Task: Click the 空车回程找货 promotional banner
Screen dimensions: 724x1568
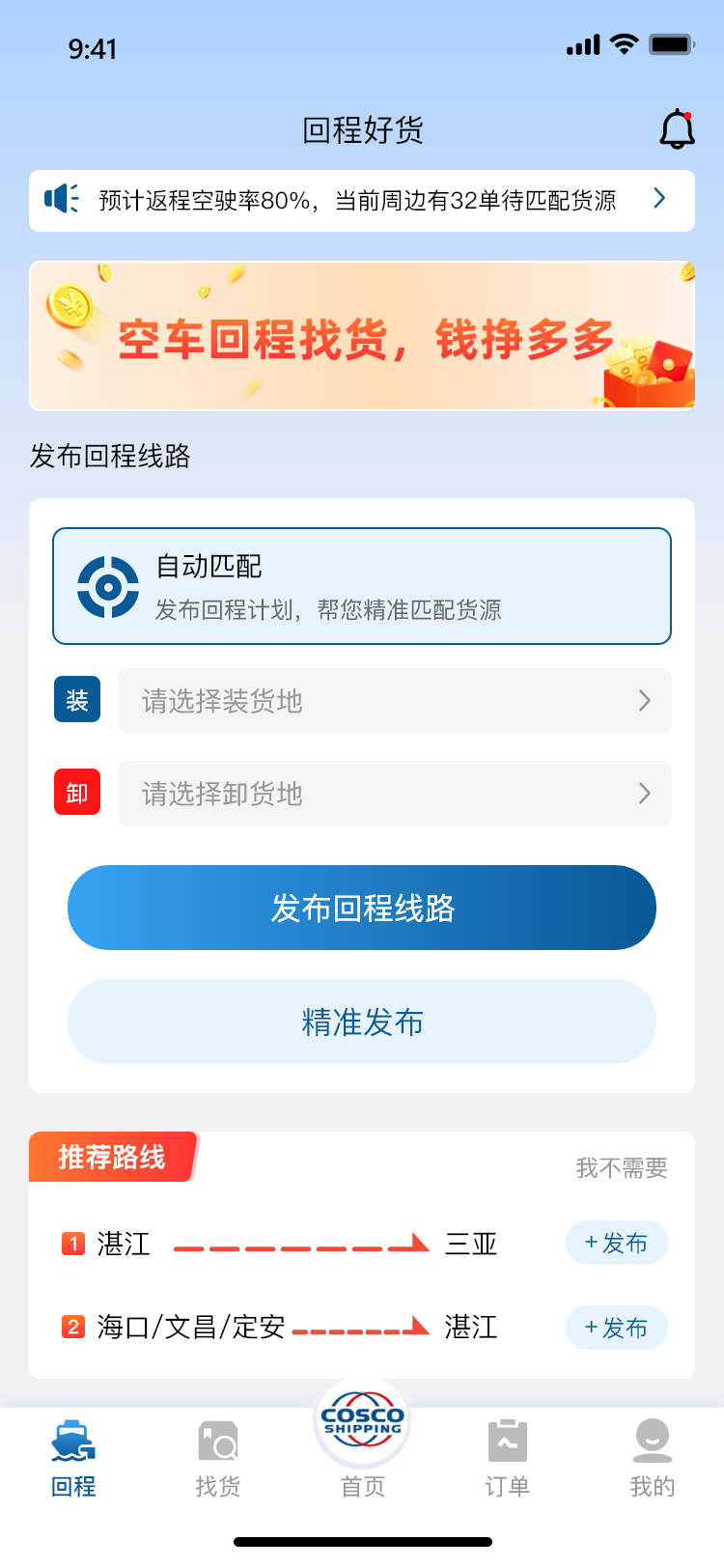Action: [361, 335]
